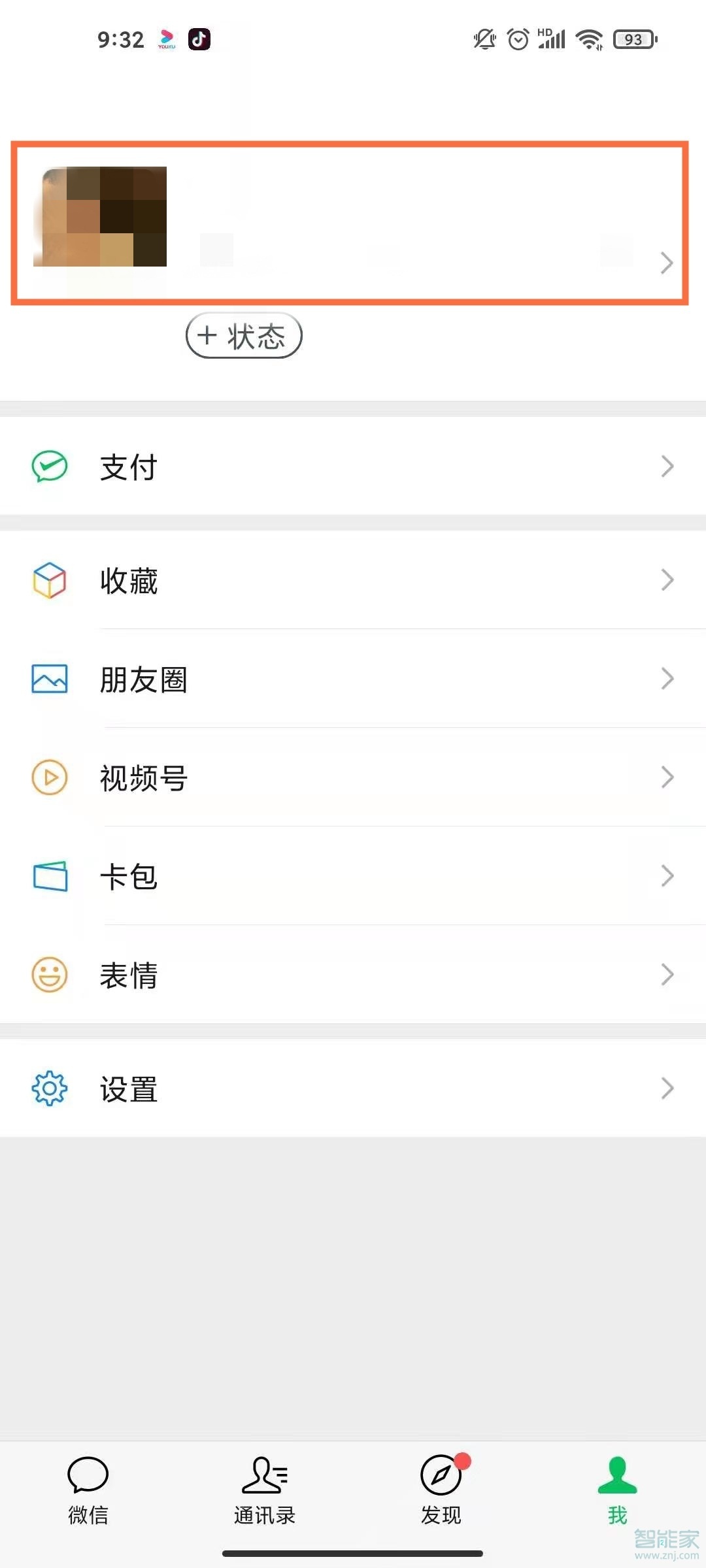
Task: Open 表情 (Stickers) via smiley icon
Action: 49,975
